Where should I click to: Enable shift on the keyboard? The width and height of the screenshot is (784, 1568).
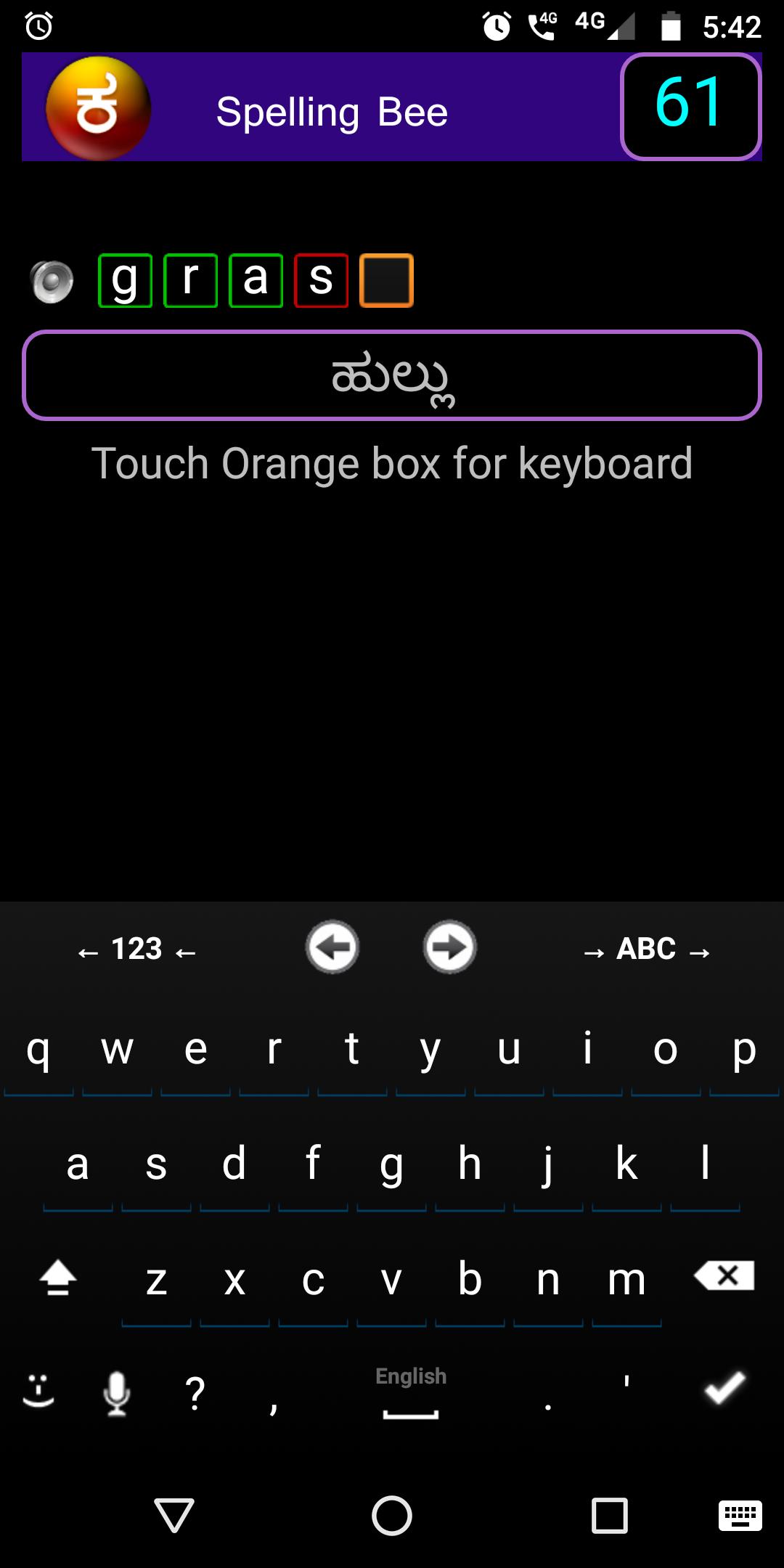pyautogui.click(x=58, y=1278)
